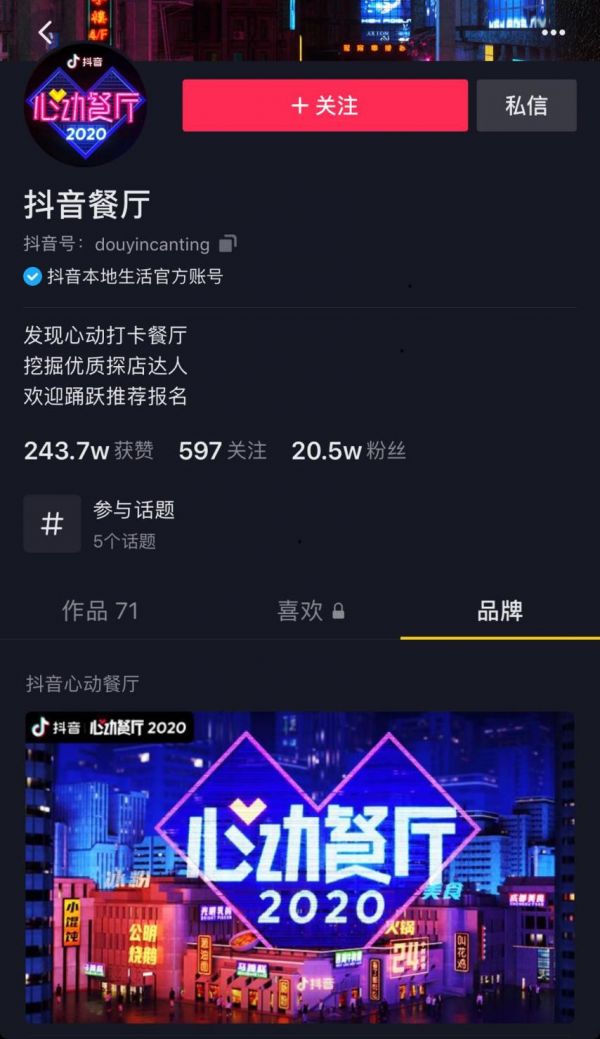This screenshot has width=600, height=1039.
Task: View the 抖音餐厅 profile avatar
Action: [x=85, y=105]
